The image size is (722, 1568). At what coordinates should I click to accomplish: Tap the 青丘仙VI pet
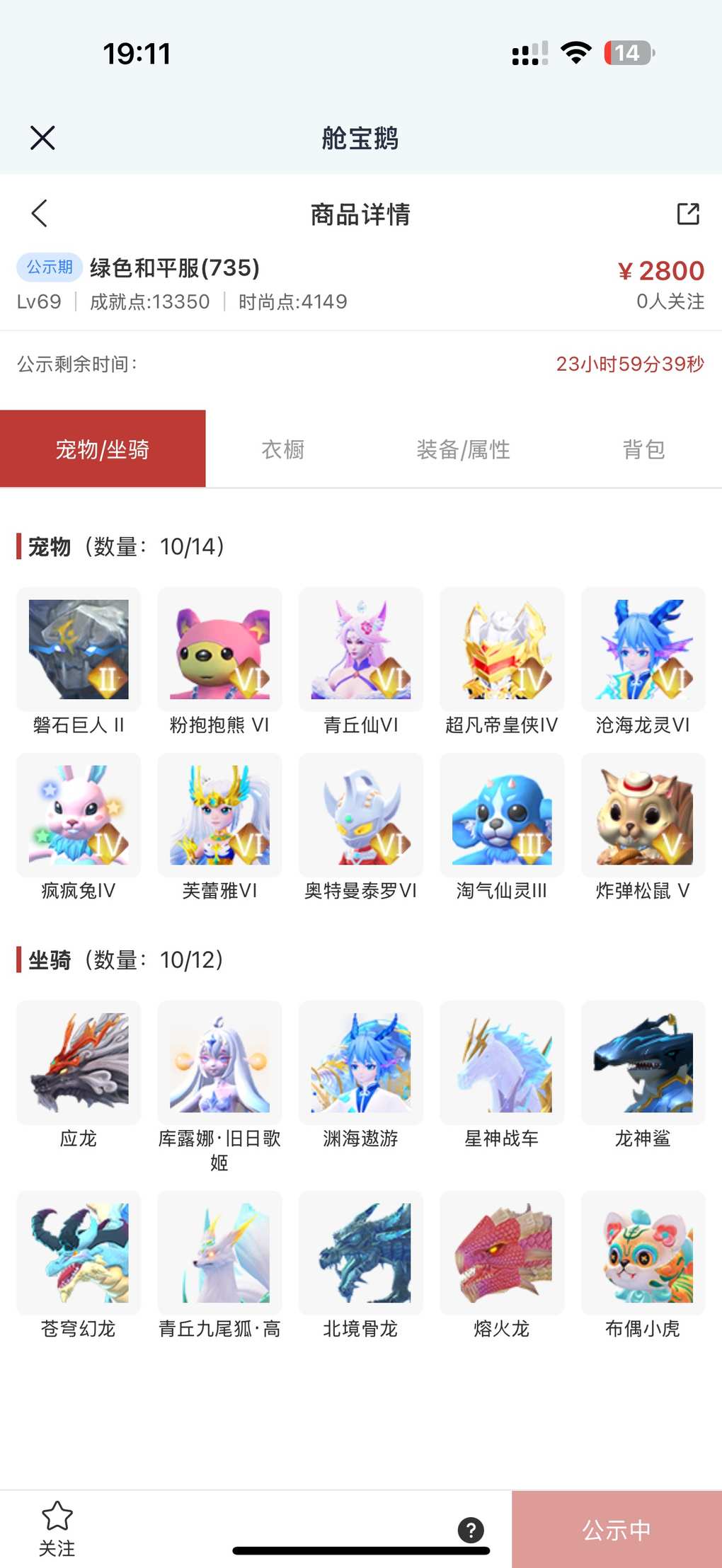361,650
